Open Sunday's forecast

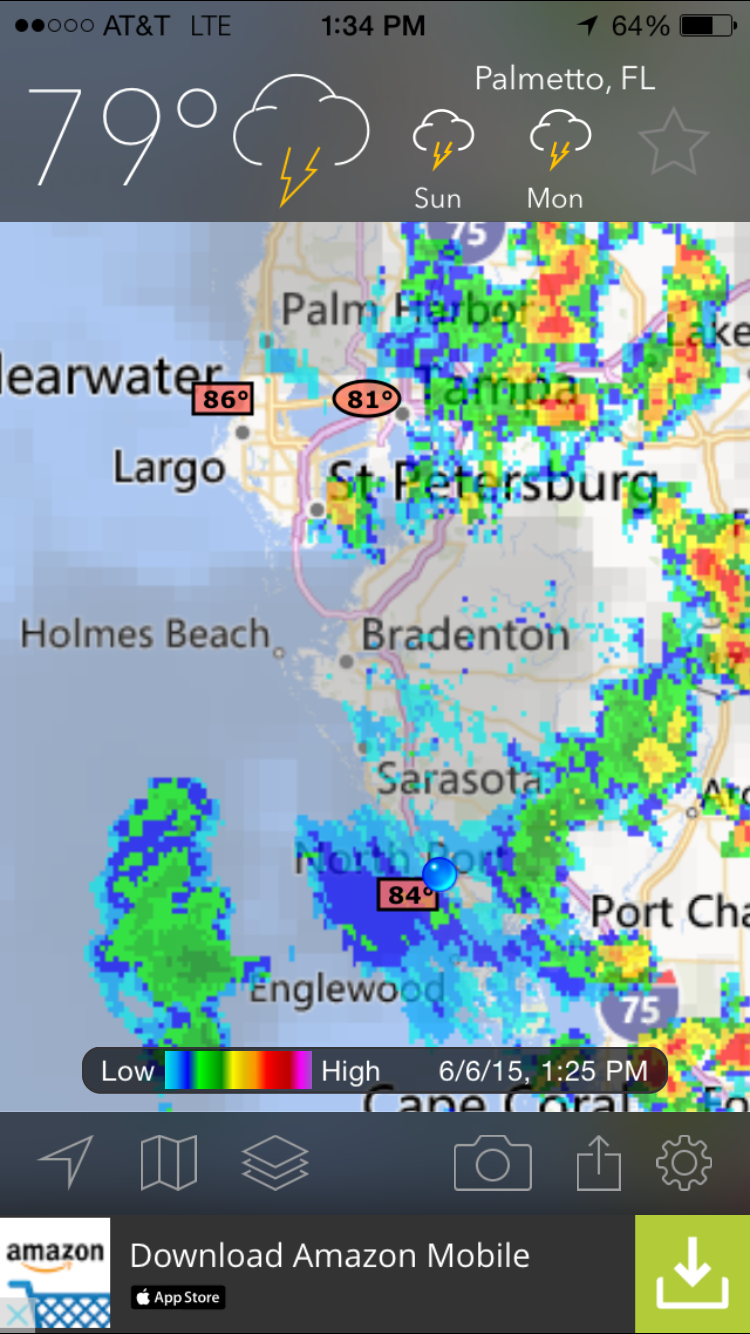[x=441, y=160]
